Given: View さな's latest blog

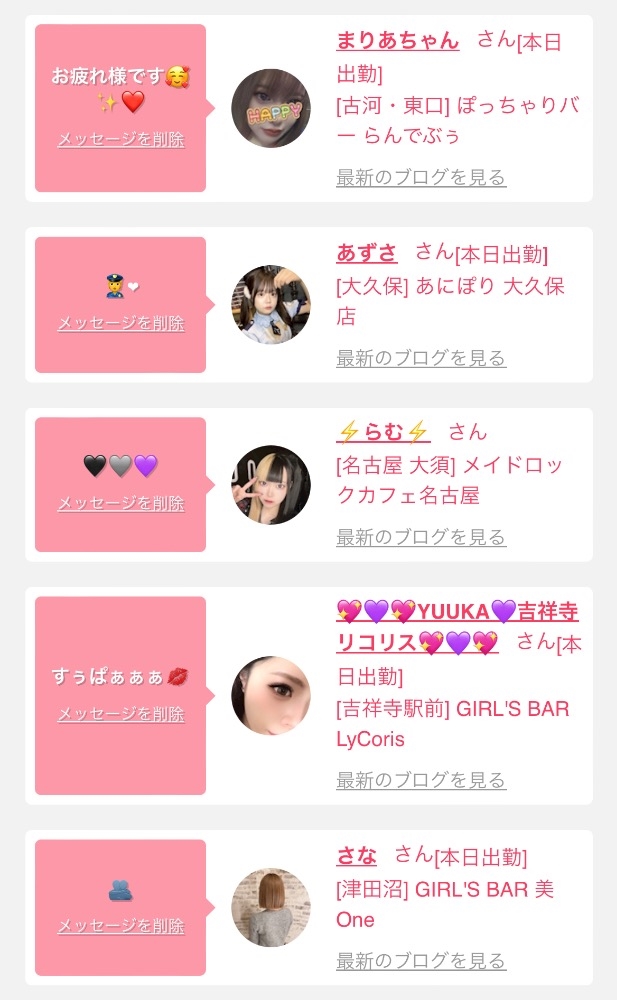Looking at the screenshot, I should [x=421, y=960].
